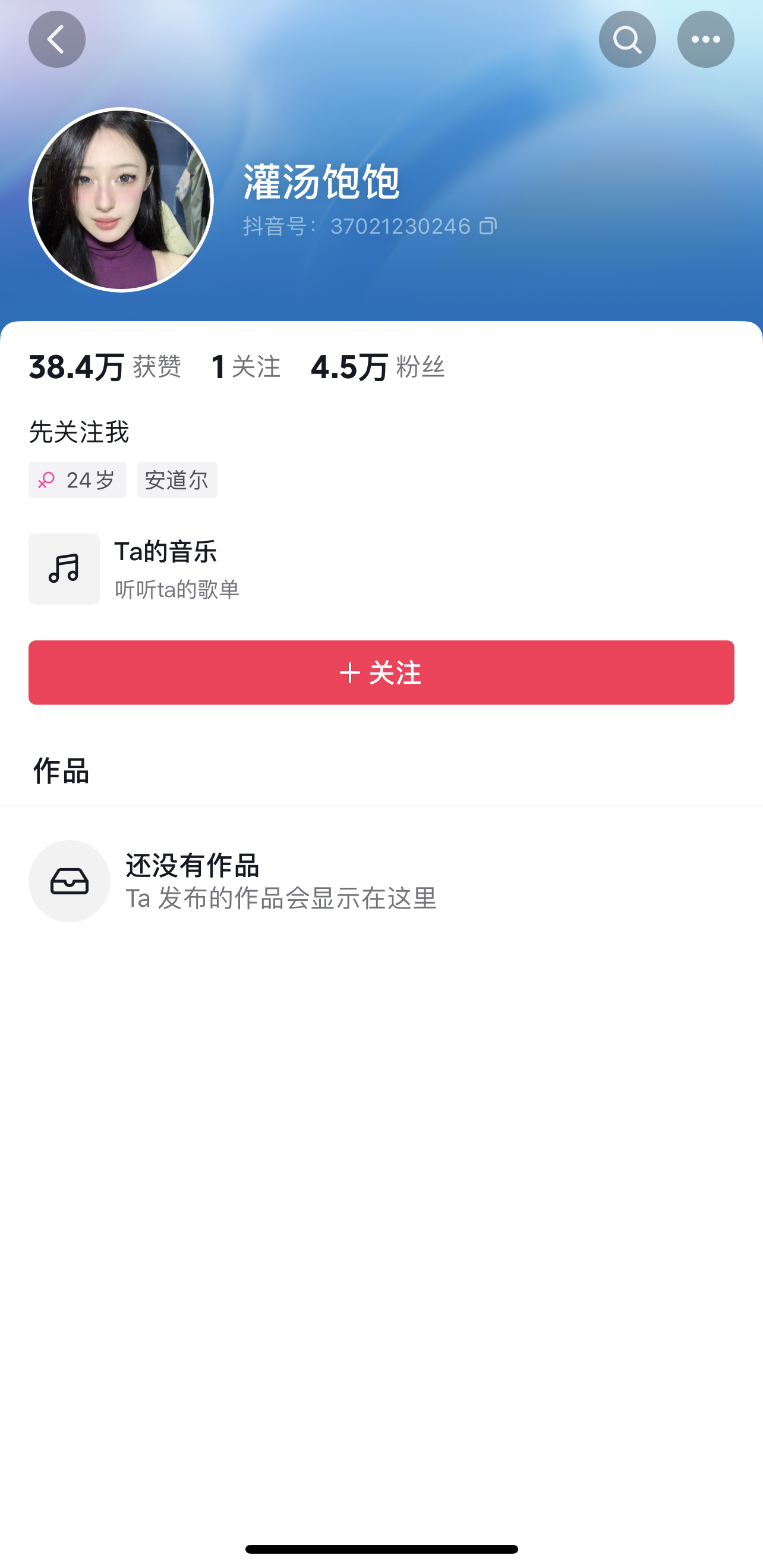The width and height of the screenshot is (763, 1568).
Task: Copy the Douyin ID number
Action: (x=488, y=226)
